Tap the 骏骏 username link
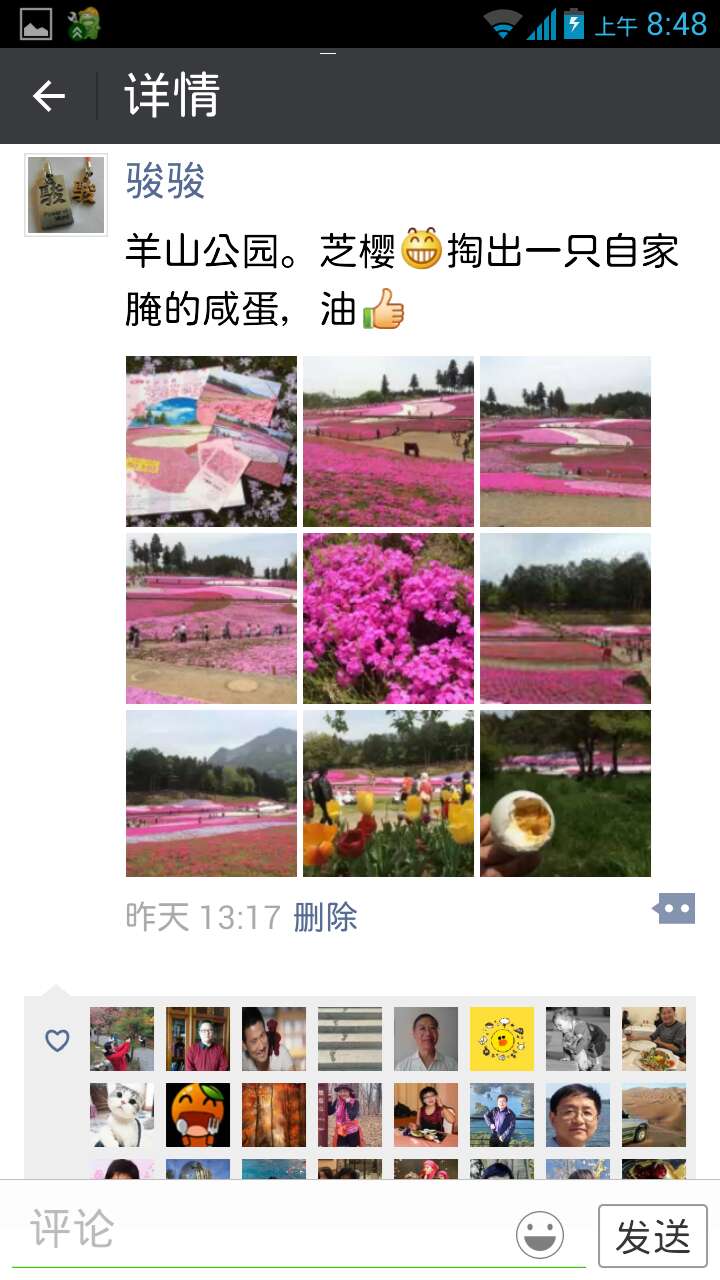720x1280 pixels. tap(165, 182)
